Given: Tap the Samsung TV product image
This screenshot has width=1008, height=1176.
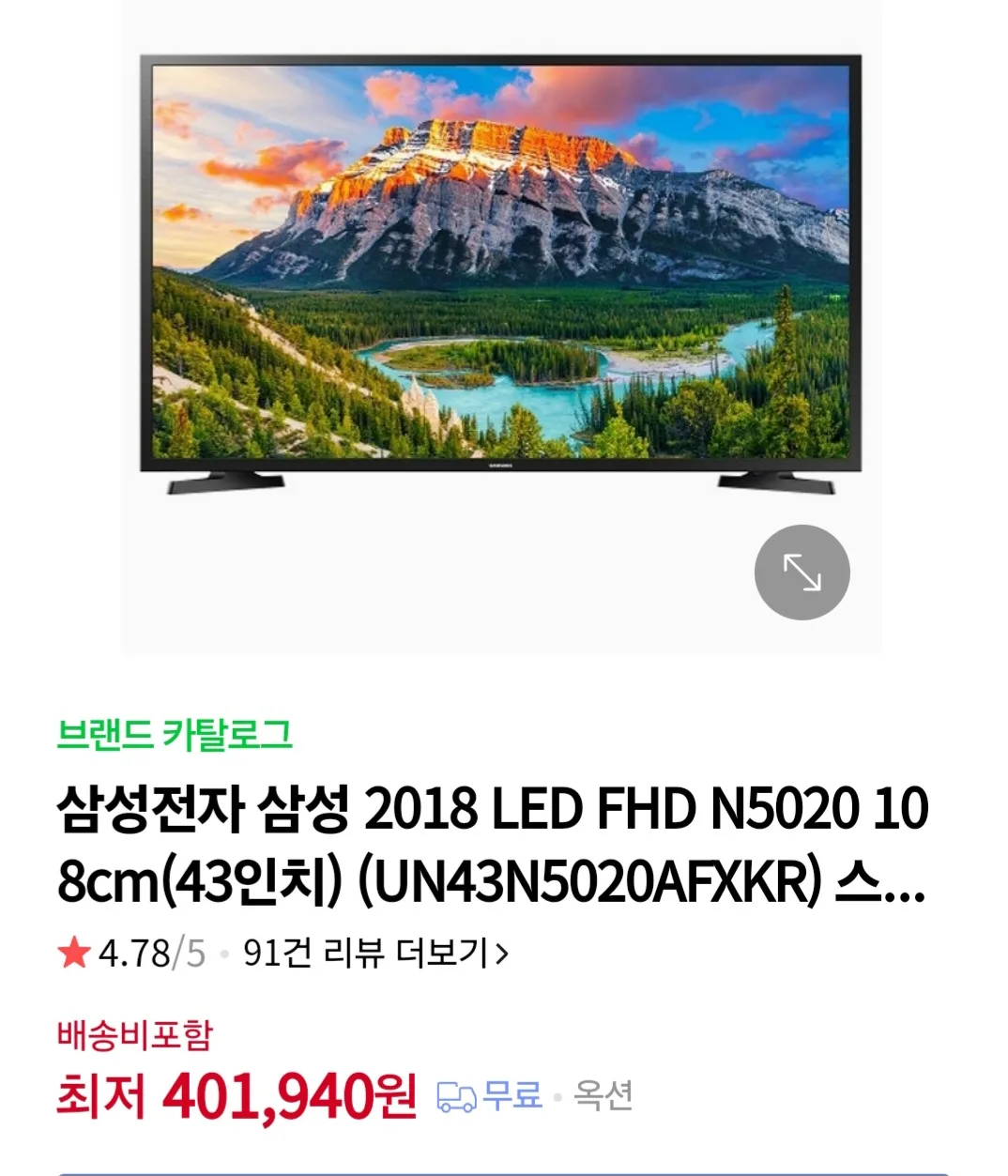Looking at the screenshot, I should coord(502,272).
